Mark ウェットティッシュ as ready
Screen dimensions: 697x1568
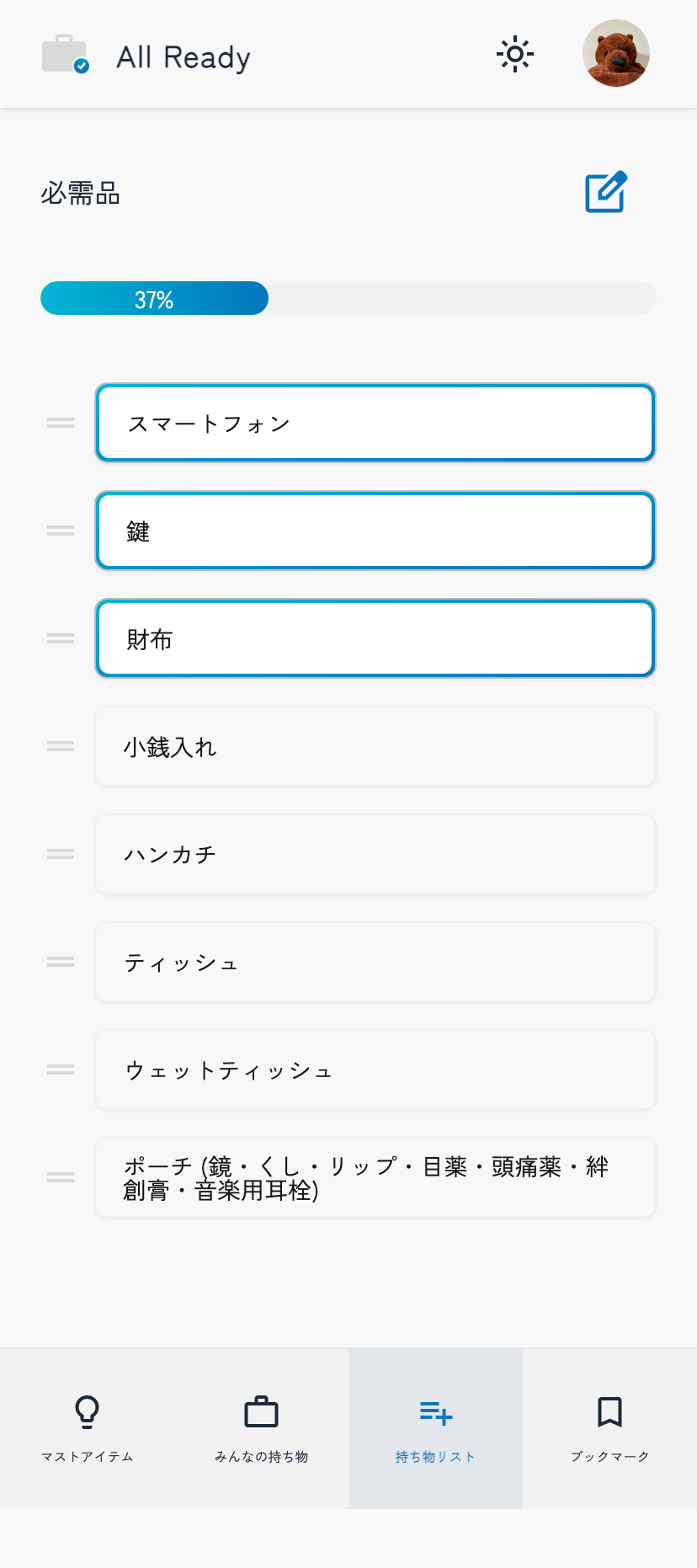[375, 1069]
